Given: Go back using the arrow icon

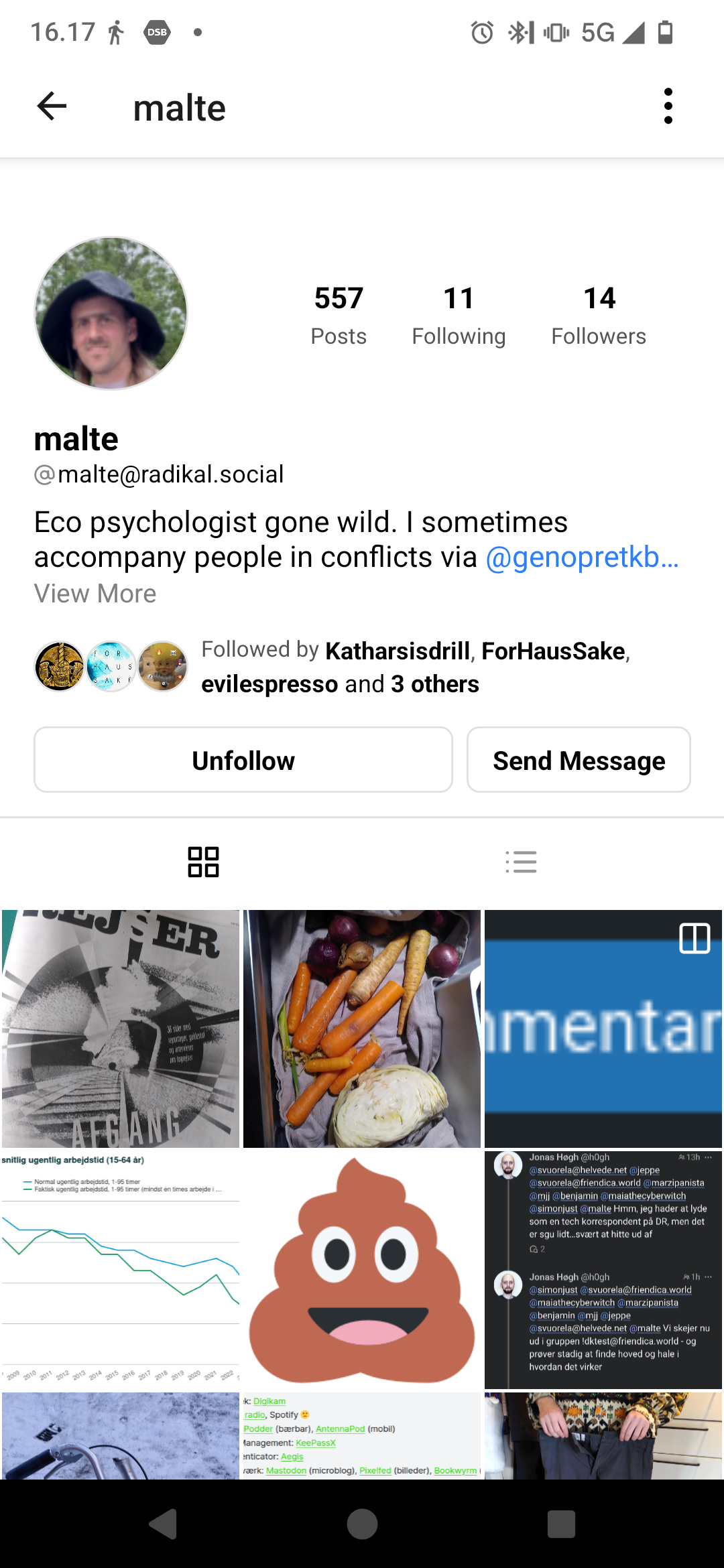Looking at the screenshot, I should [52, 106].
